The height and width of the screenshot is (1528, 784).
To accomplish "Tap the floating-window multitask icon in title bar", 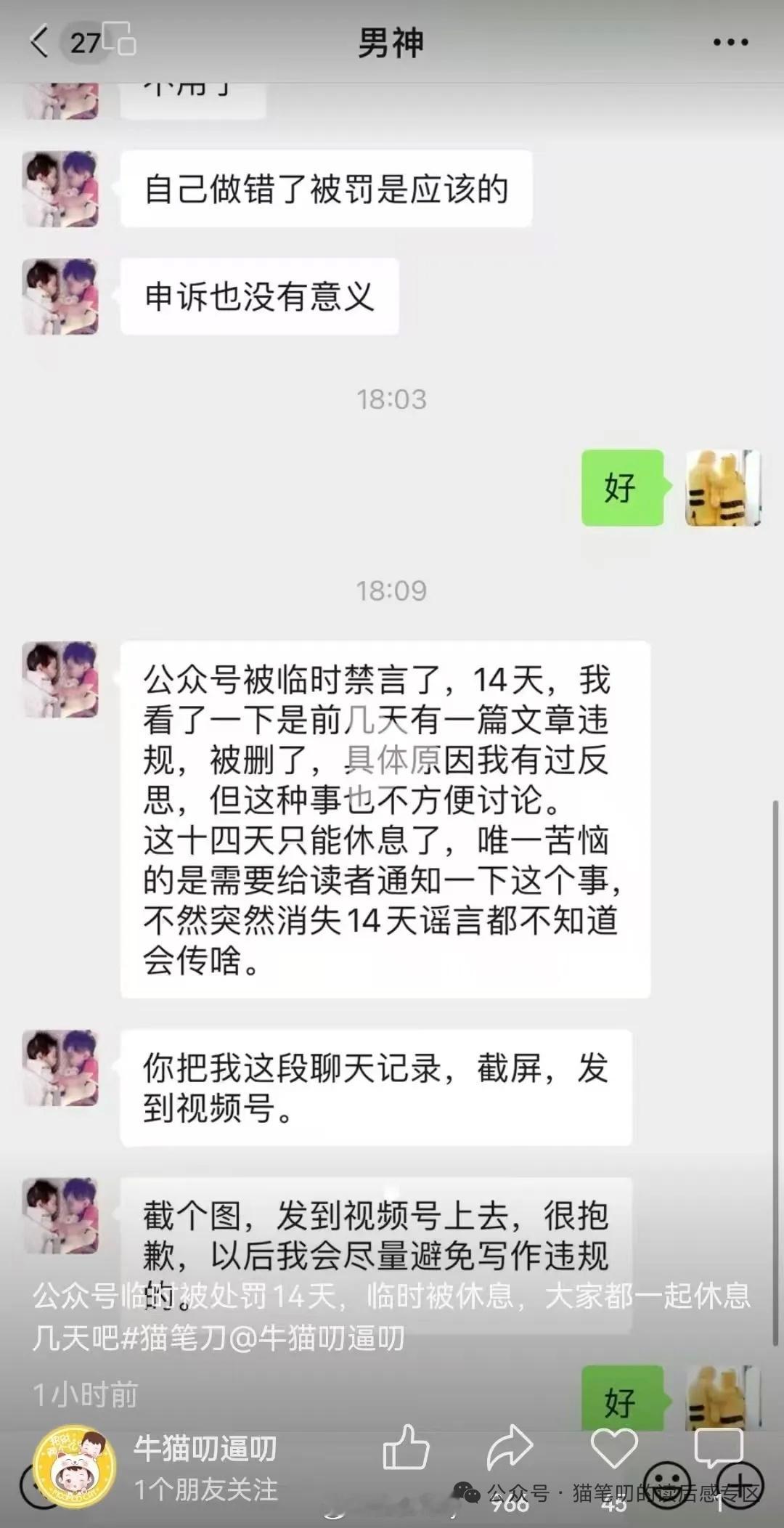I will (120, 40).
